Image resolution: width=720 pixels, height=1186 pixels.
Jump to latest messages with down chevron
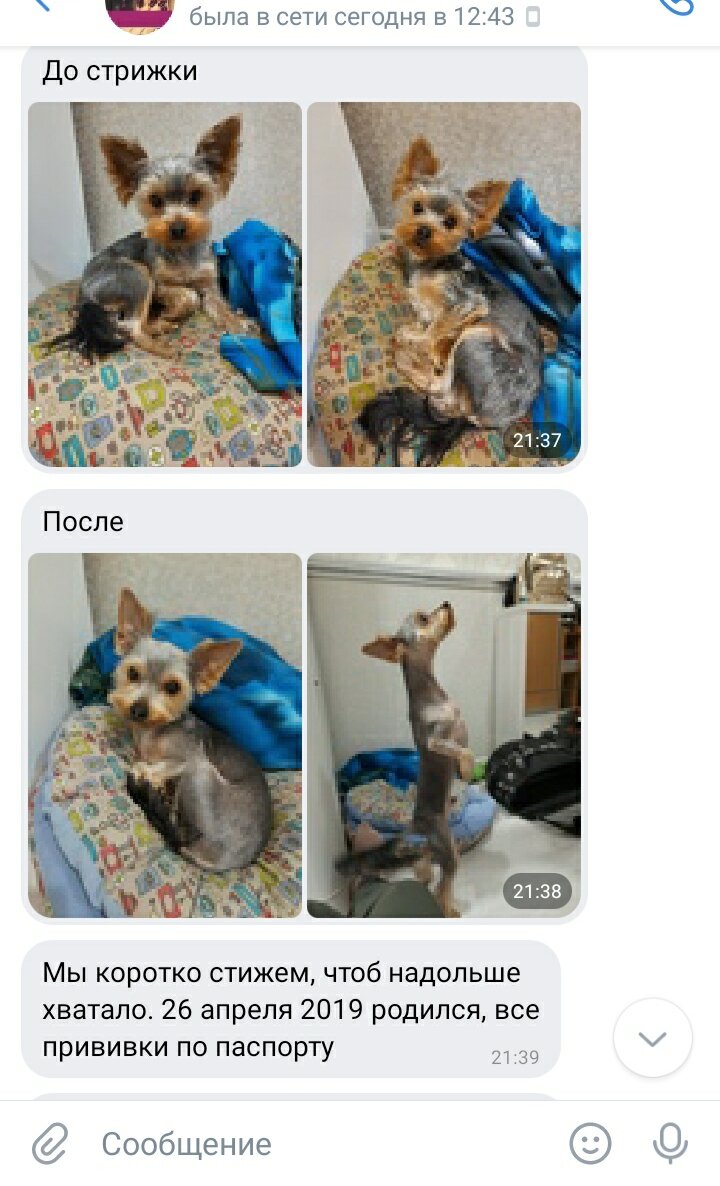(652, 1038)
